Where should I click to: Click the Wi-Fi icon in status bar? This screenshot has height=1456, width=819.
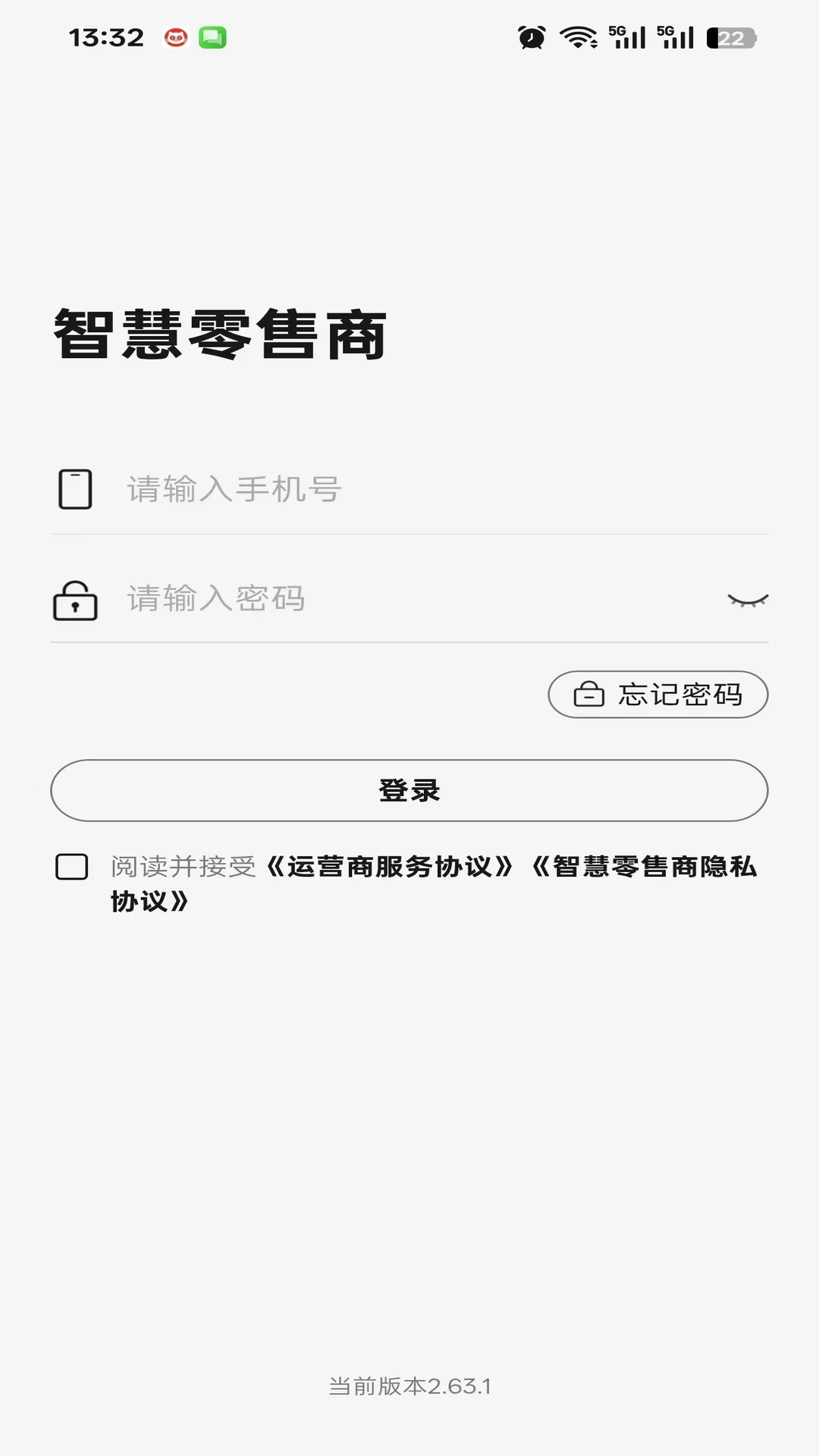(x=578, y=36)
